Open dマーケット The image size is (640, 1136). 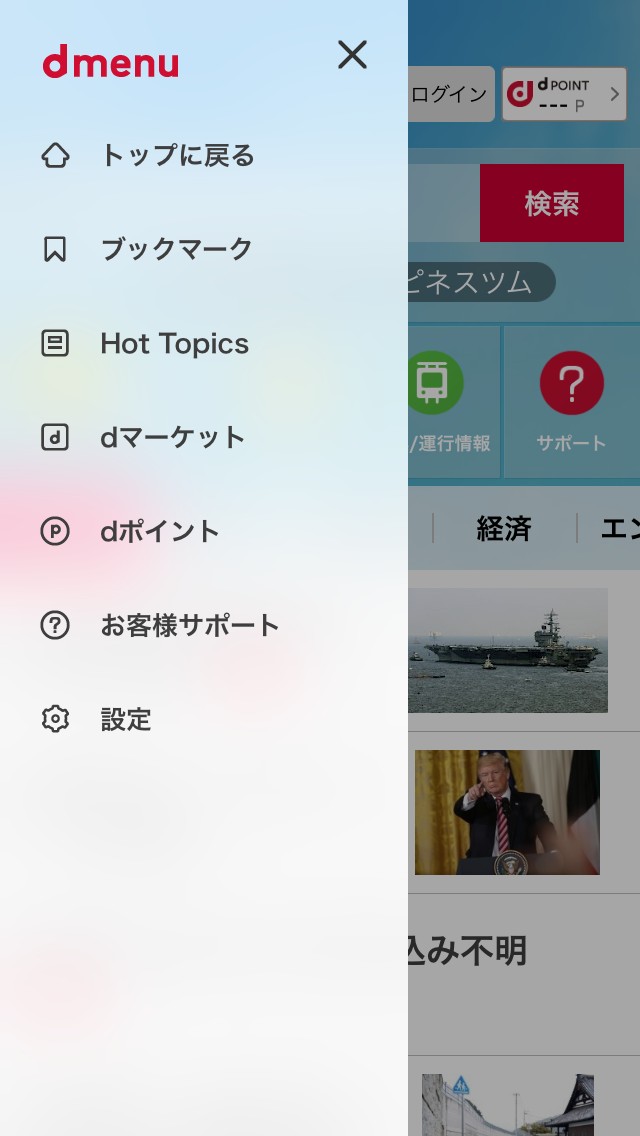[x=172, y=438]
